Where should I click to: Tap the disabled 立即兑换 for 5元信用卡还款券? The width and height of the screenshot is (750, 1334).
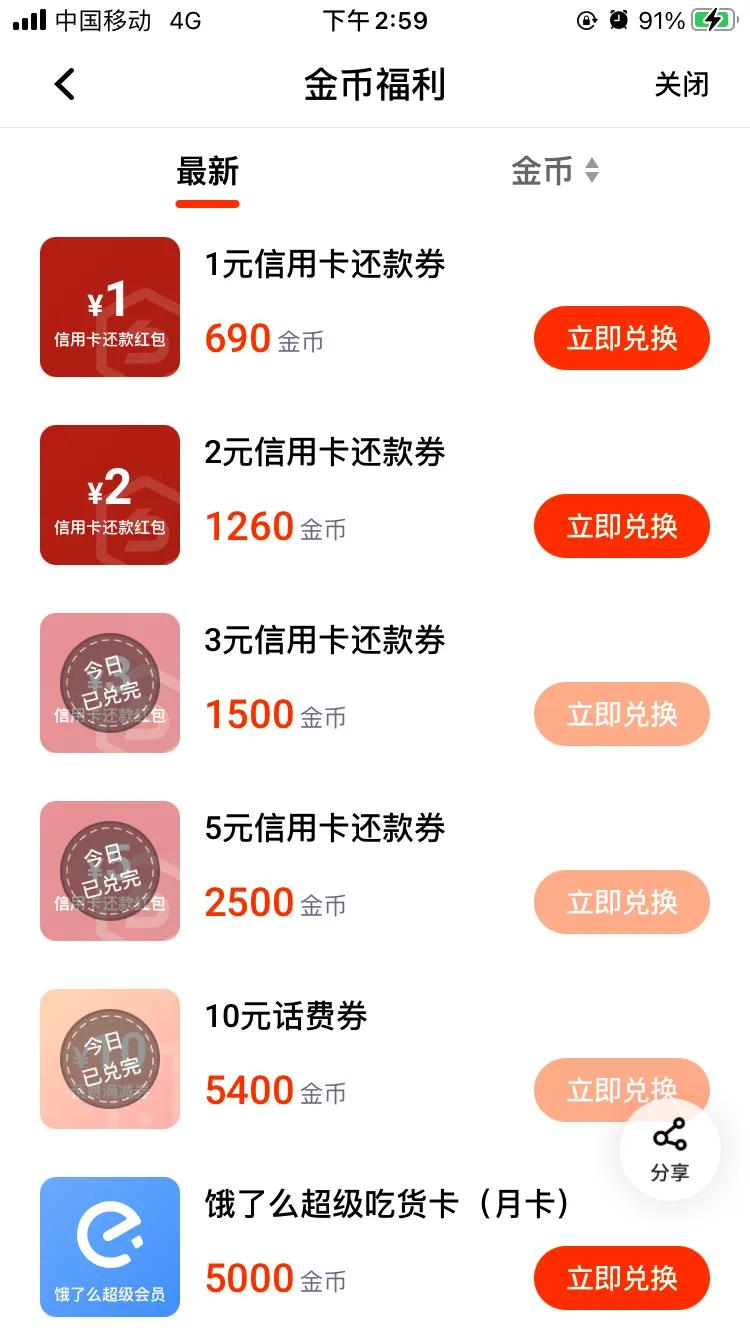pos(621,902)
